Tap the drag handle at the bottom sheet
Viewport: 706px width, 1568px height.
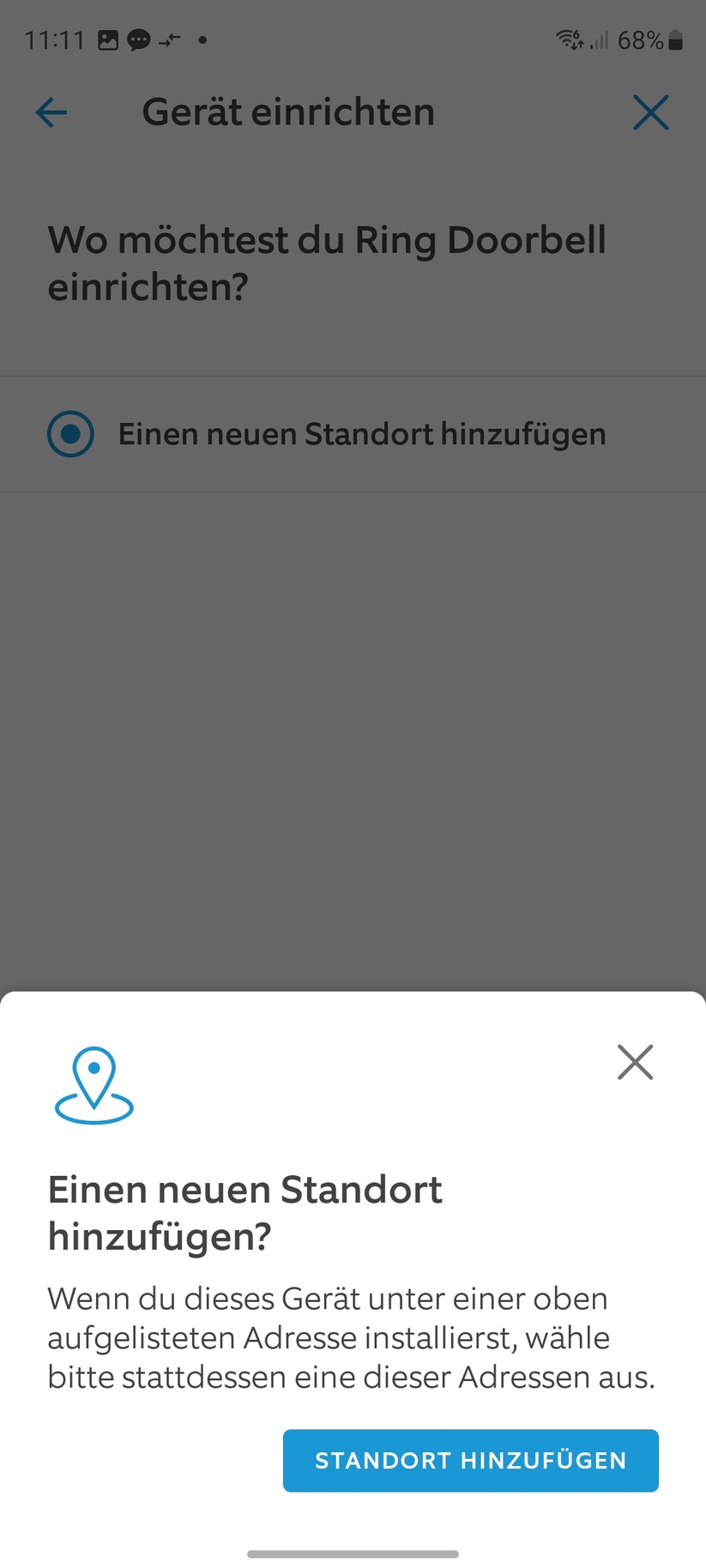coord(353,1553)
